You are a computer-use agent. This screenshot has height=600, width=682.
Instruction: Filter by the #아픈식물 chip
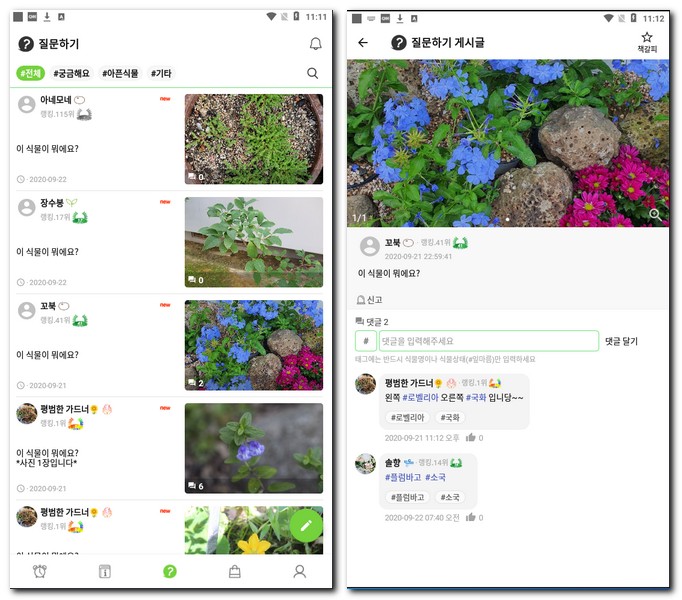[120, 73]
